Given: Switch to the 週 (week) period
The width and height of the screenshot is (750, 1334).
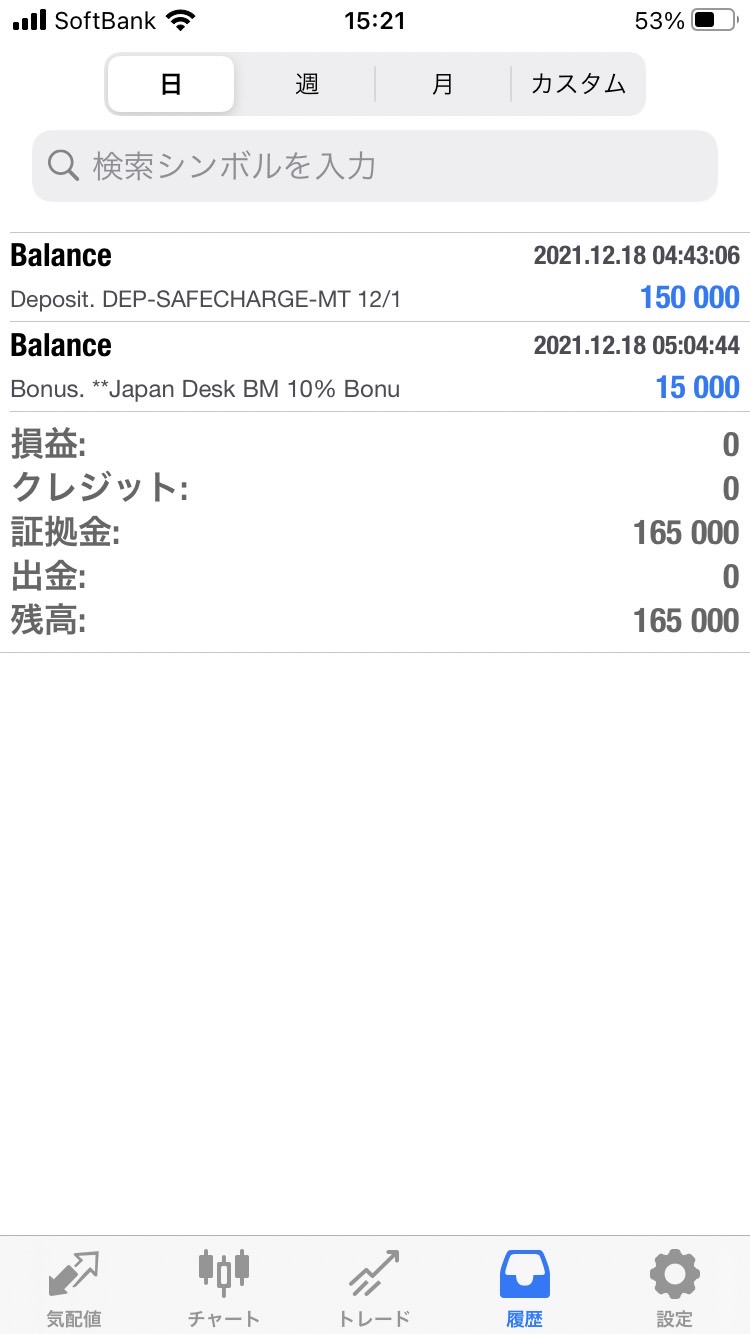Looking at the screenshot, I should [x=307, y=84].
